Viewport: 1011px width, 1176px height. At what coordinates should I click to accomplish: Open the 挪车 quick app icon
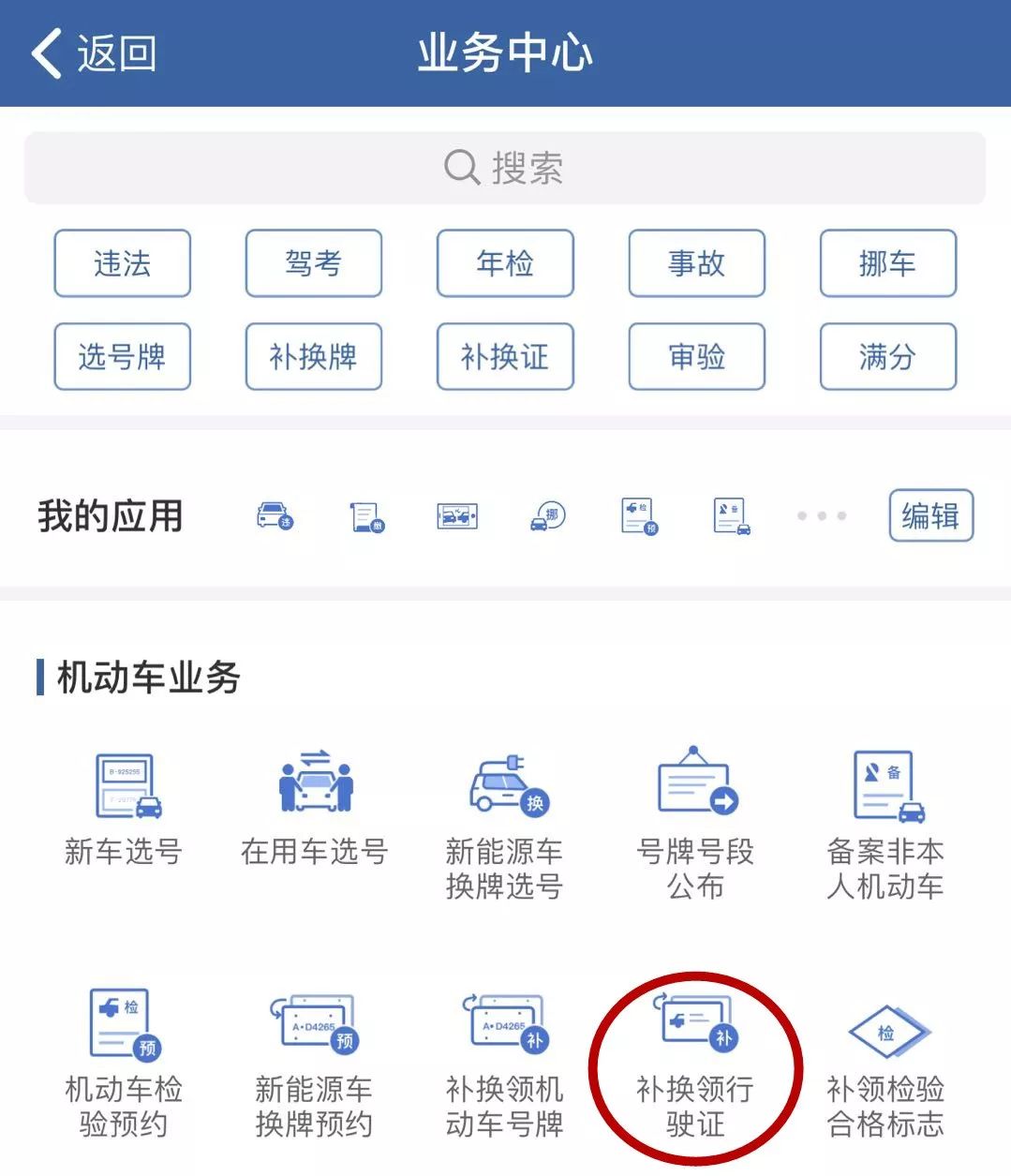547,517
